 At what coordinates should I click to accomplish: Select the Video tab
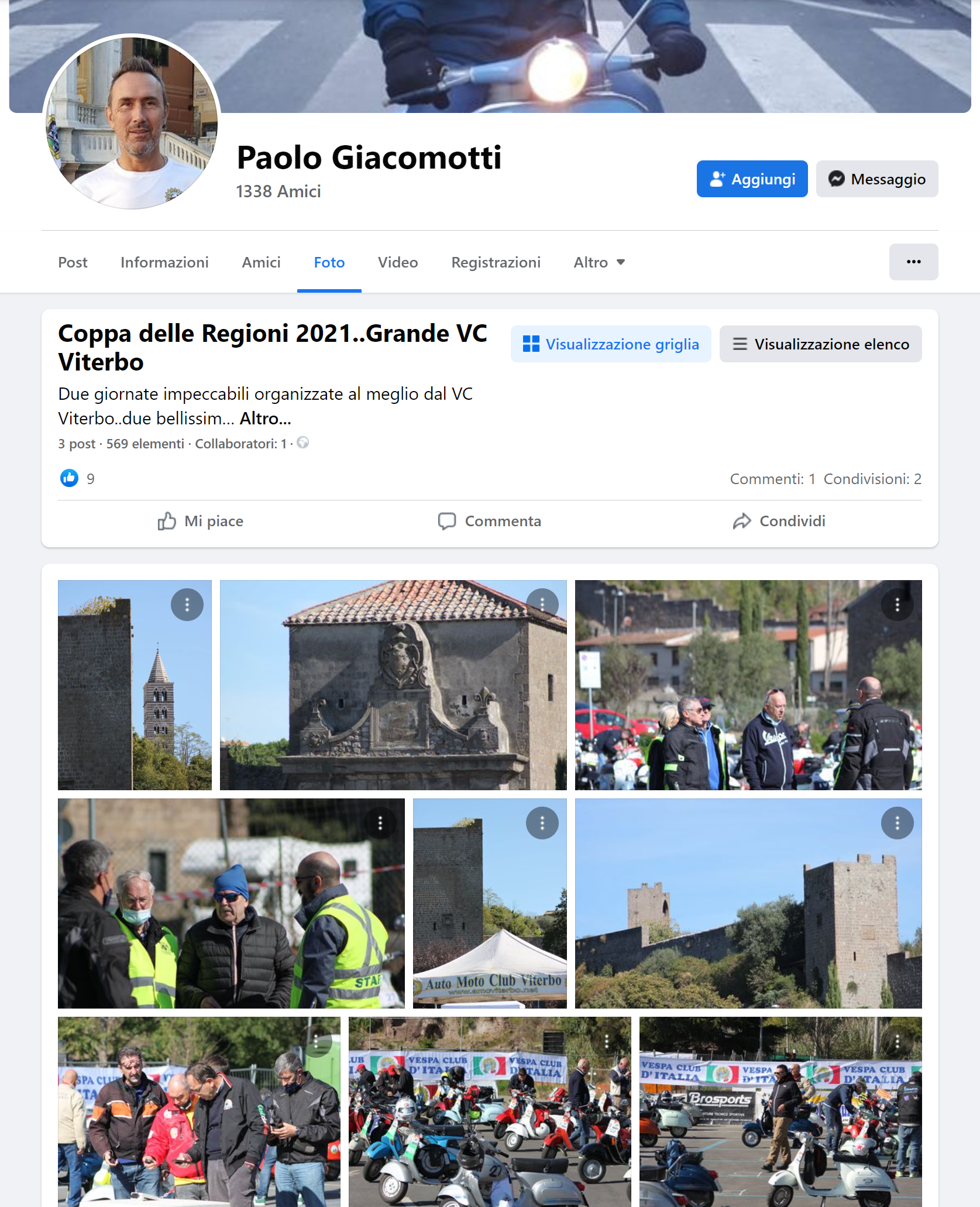(x=397, y=262)
